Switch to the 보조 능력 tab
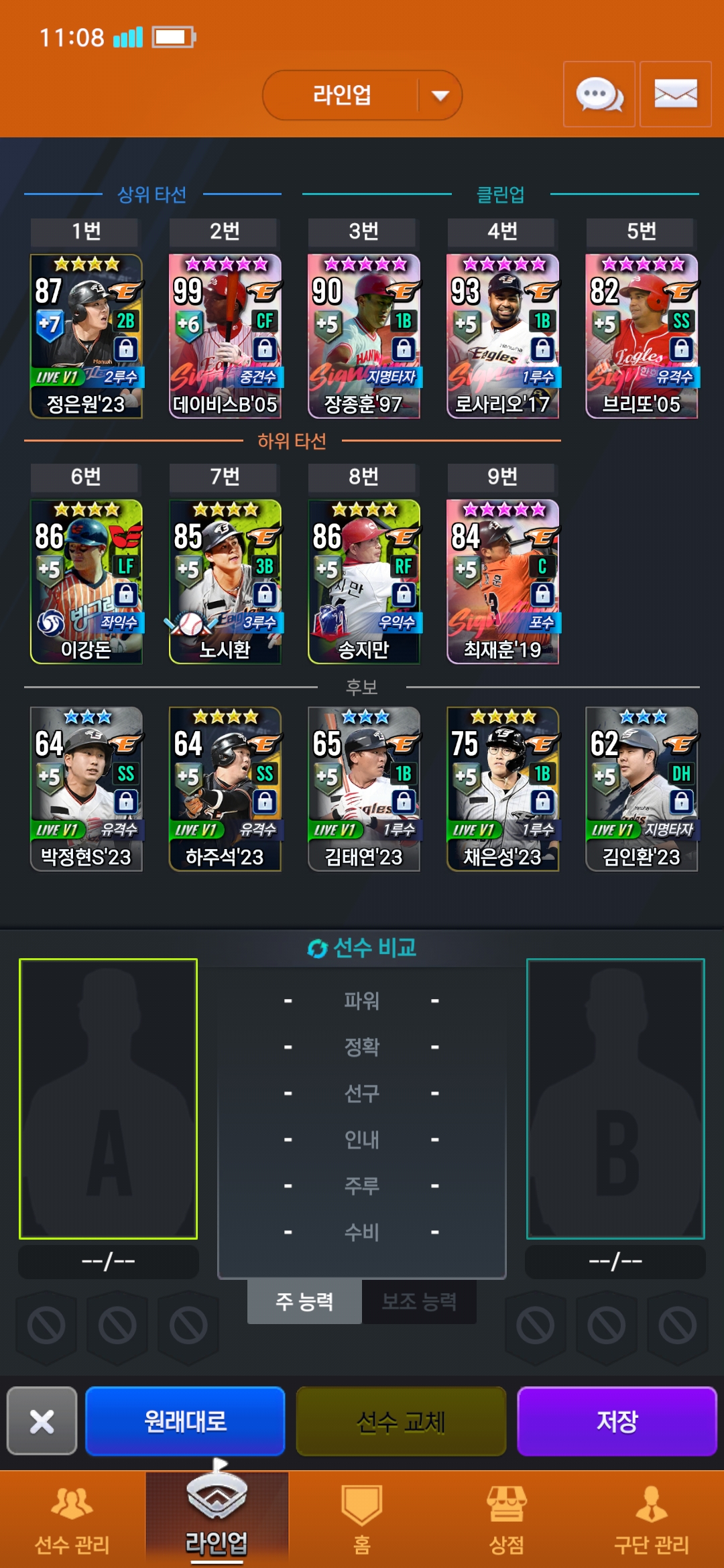 coord(419,1301)
